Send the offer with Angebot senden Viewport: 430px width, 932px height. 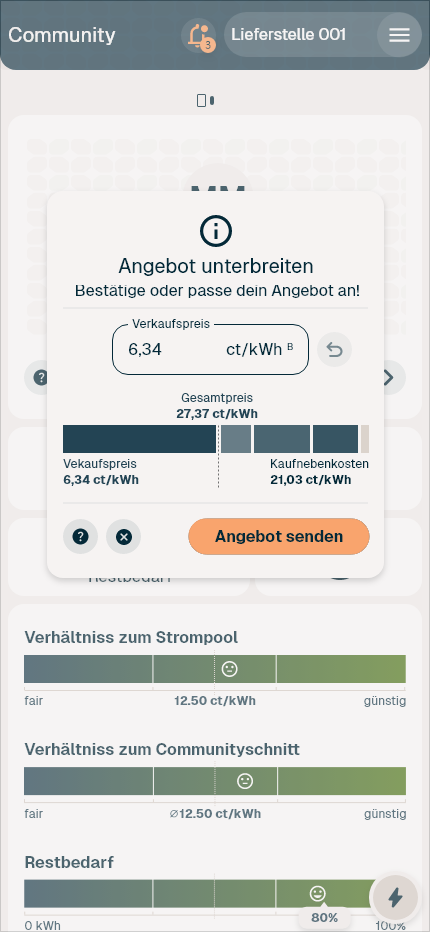pos(279,537)
